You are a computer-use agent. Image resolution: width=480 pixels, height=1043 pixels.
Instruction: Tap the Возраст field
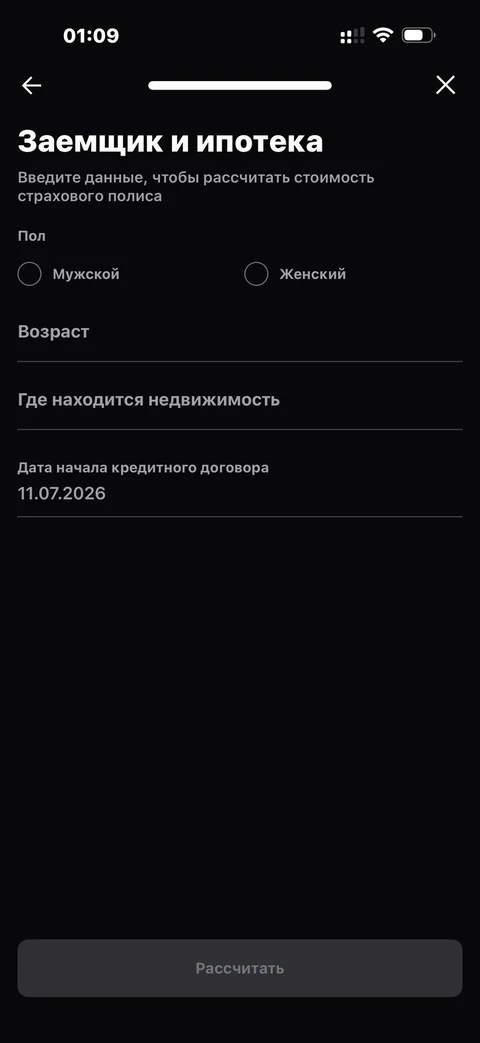pyautogui.click(x=240, y=333)
